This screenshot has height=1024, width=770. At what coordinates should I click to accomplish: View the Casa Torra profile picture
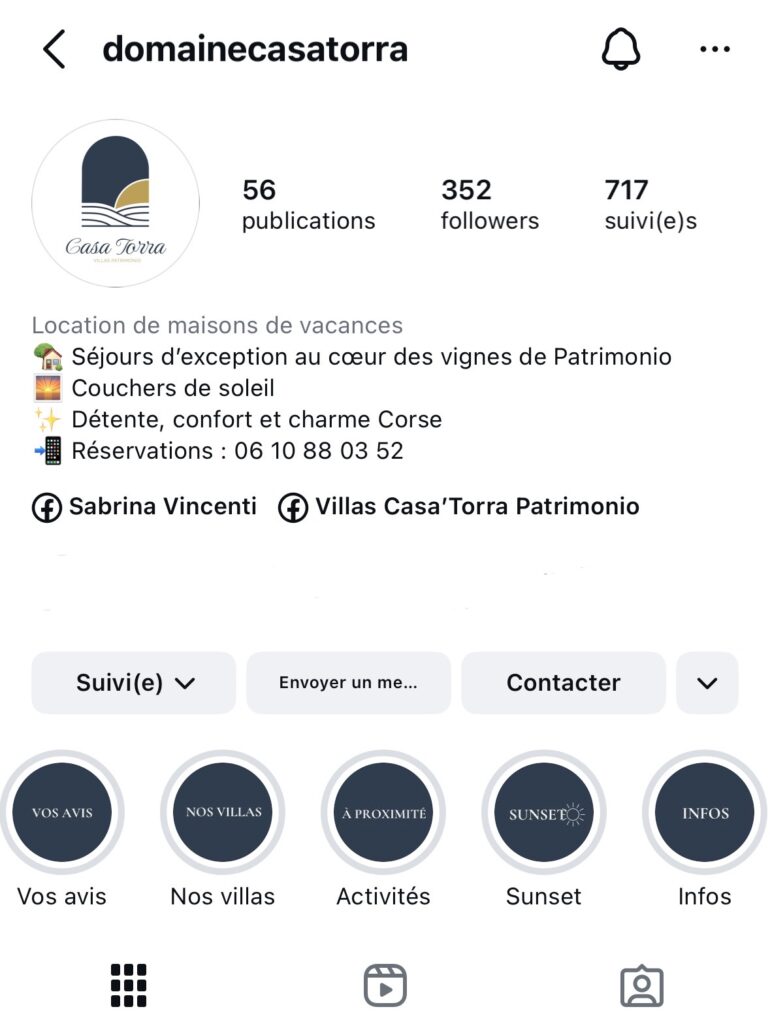(116, 204)
